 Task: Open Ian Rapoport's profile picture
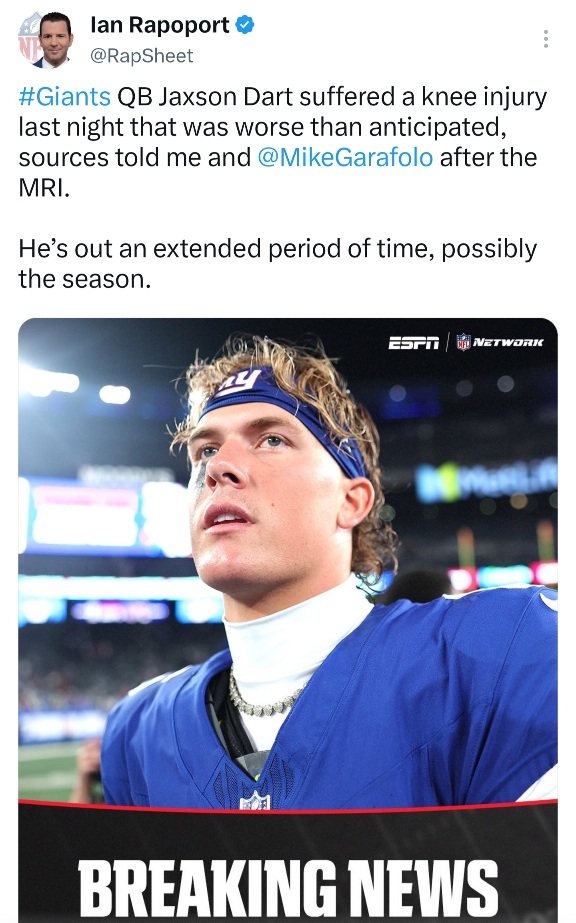pos(46,40)
